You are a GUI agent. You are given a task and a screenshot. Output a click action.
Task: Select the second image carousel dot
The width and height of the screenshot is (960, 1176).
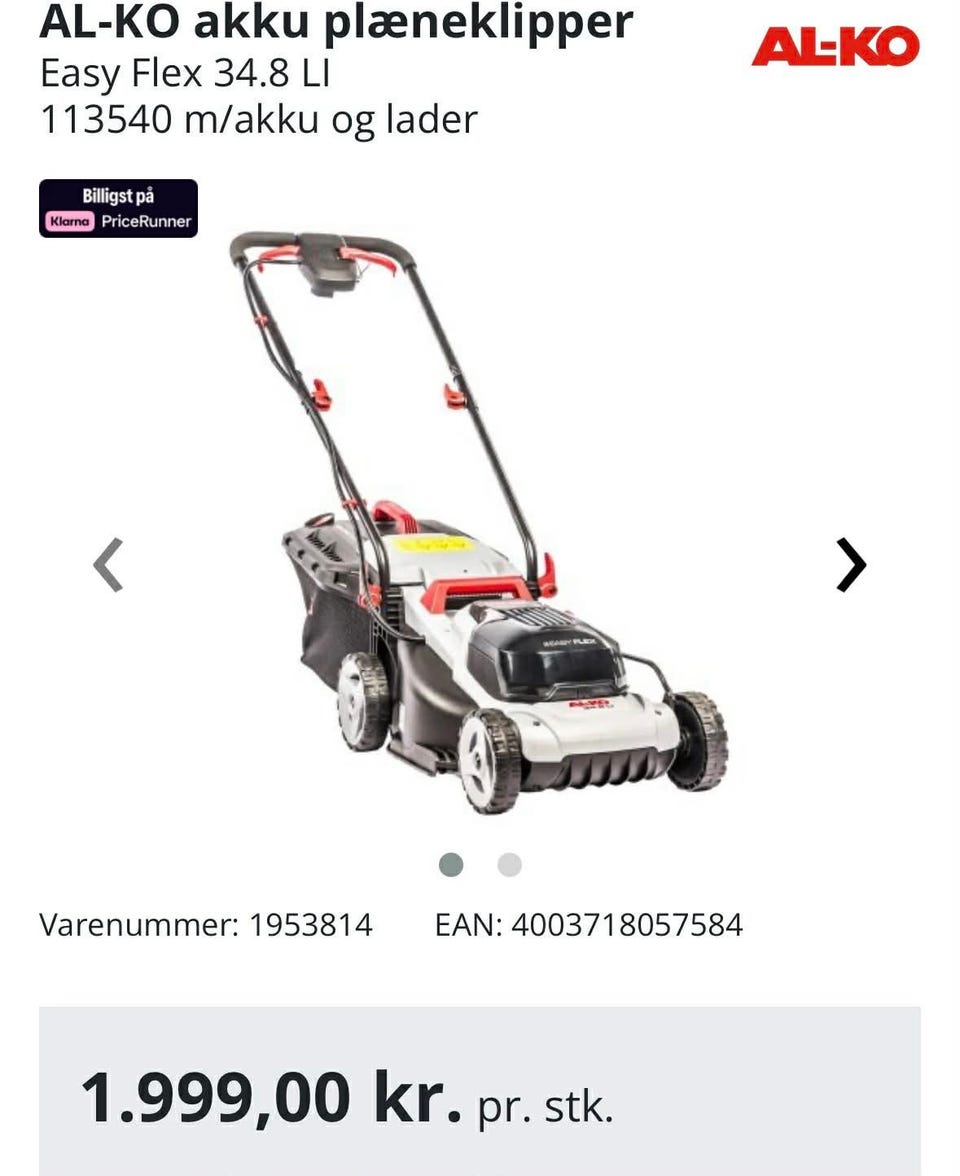pos(510,864)
